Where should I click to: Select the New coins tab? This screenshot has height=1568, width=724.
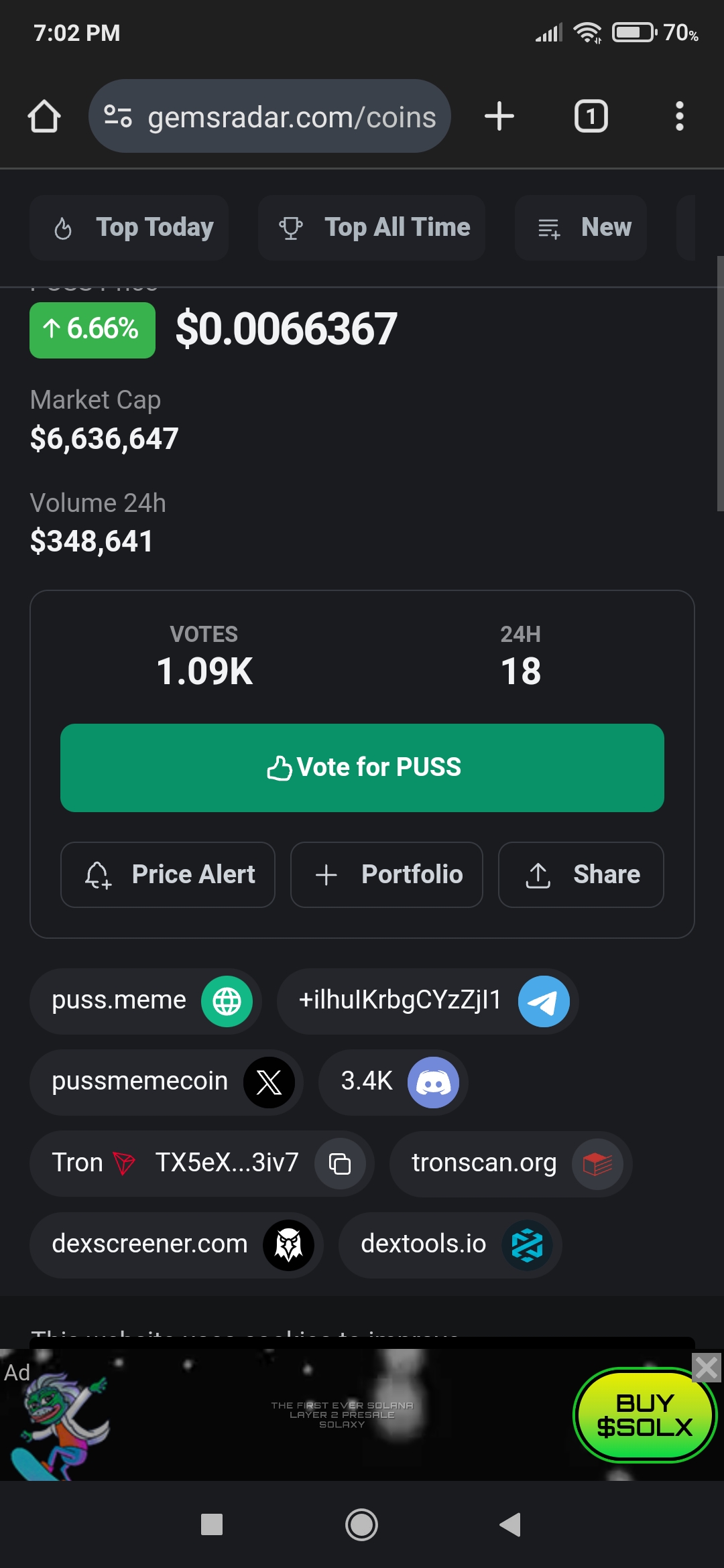[x=581, y=228]
